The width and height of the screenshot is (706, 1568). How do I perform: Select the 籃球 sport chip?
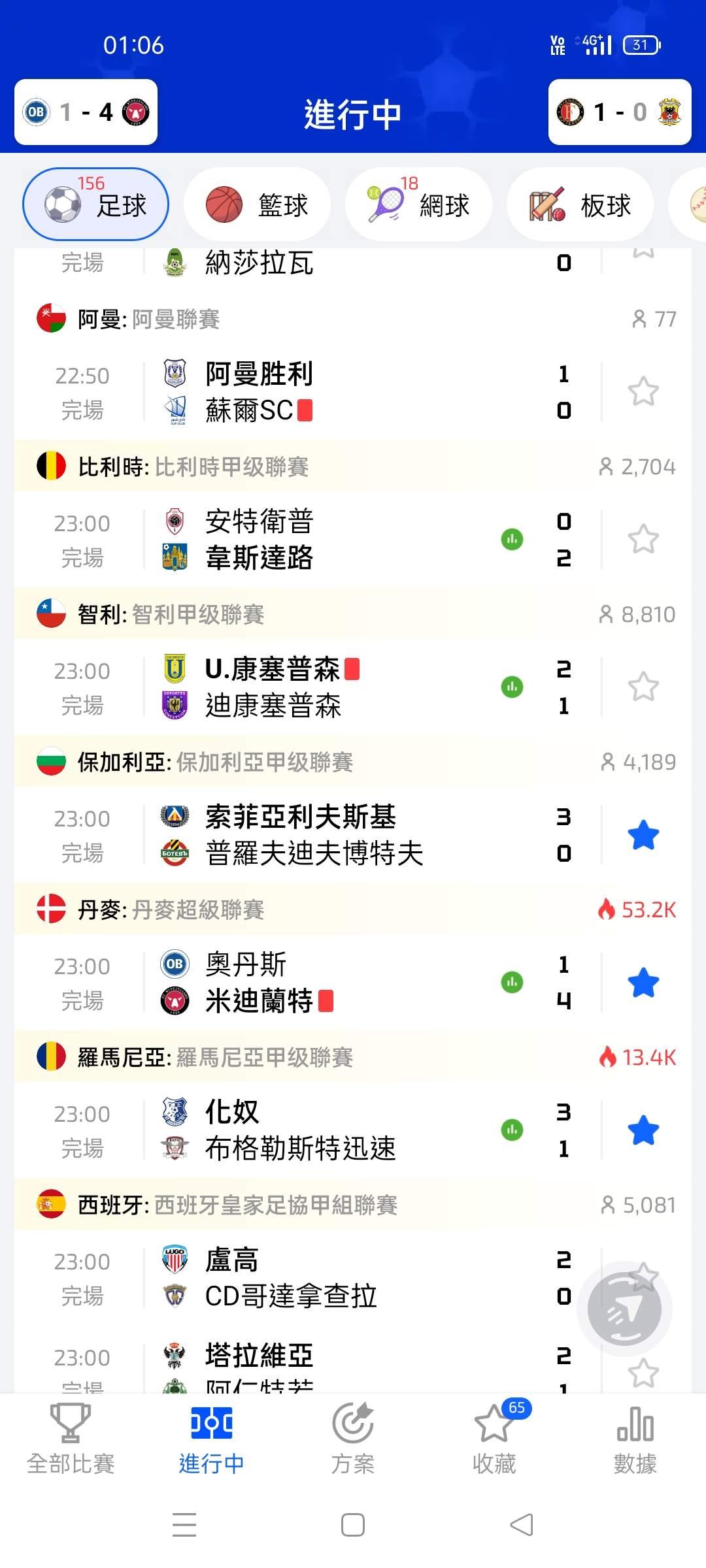coord(257,204)
